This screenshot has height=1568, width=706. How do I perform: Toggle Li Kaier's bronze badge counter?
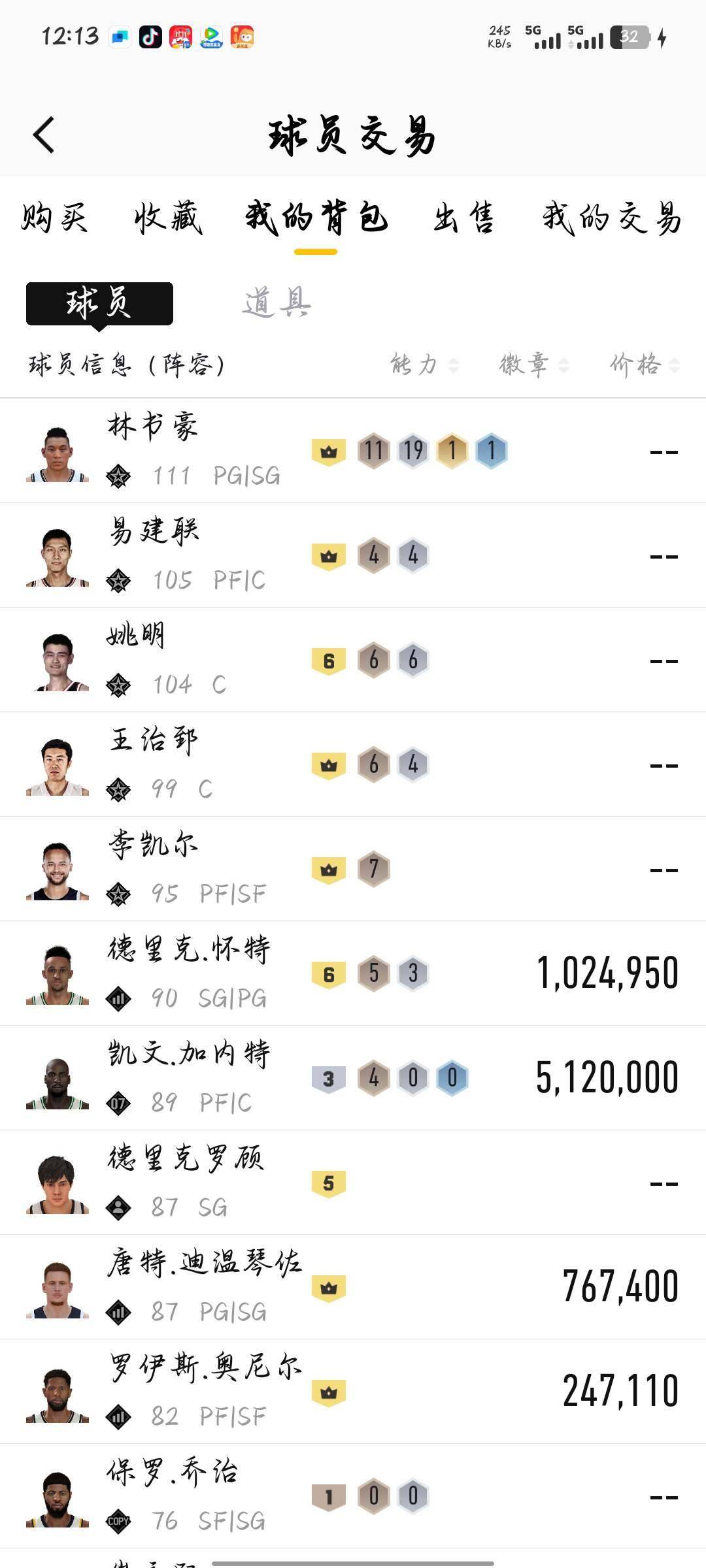[374, 869]
